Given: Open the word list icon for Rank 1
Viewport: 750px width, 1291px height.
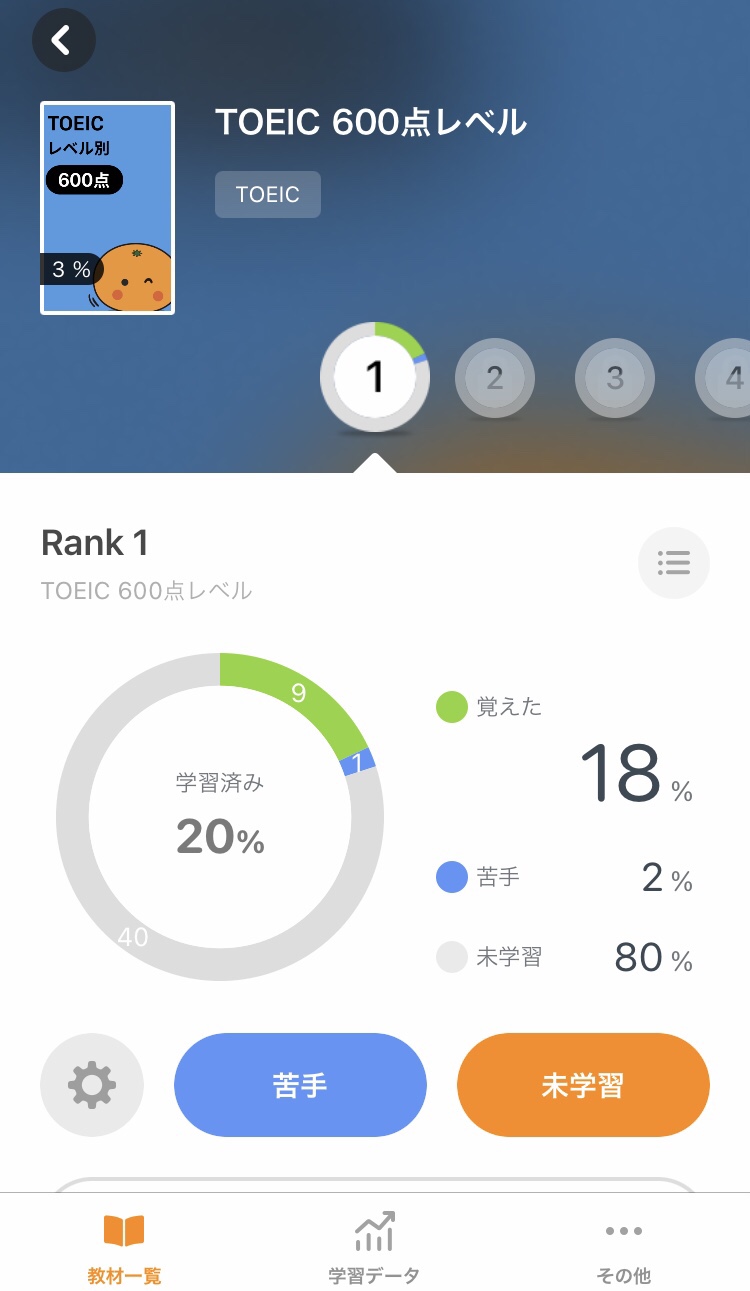Looking at the screenshot, I should (674, 563).
